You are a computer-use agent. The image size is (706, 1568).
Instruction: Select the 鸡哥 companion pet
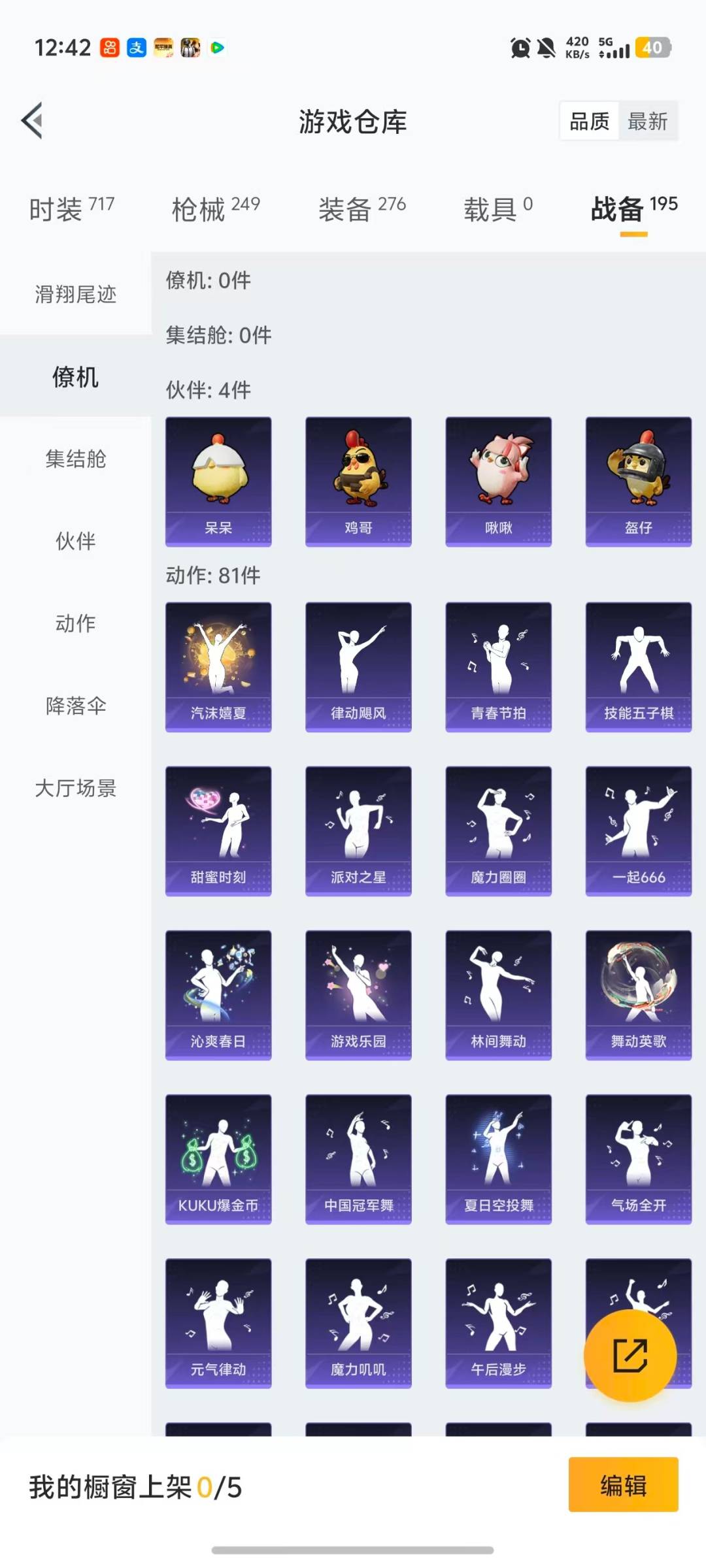tap(359, 480)
